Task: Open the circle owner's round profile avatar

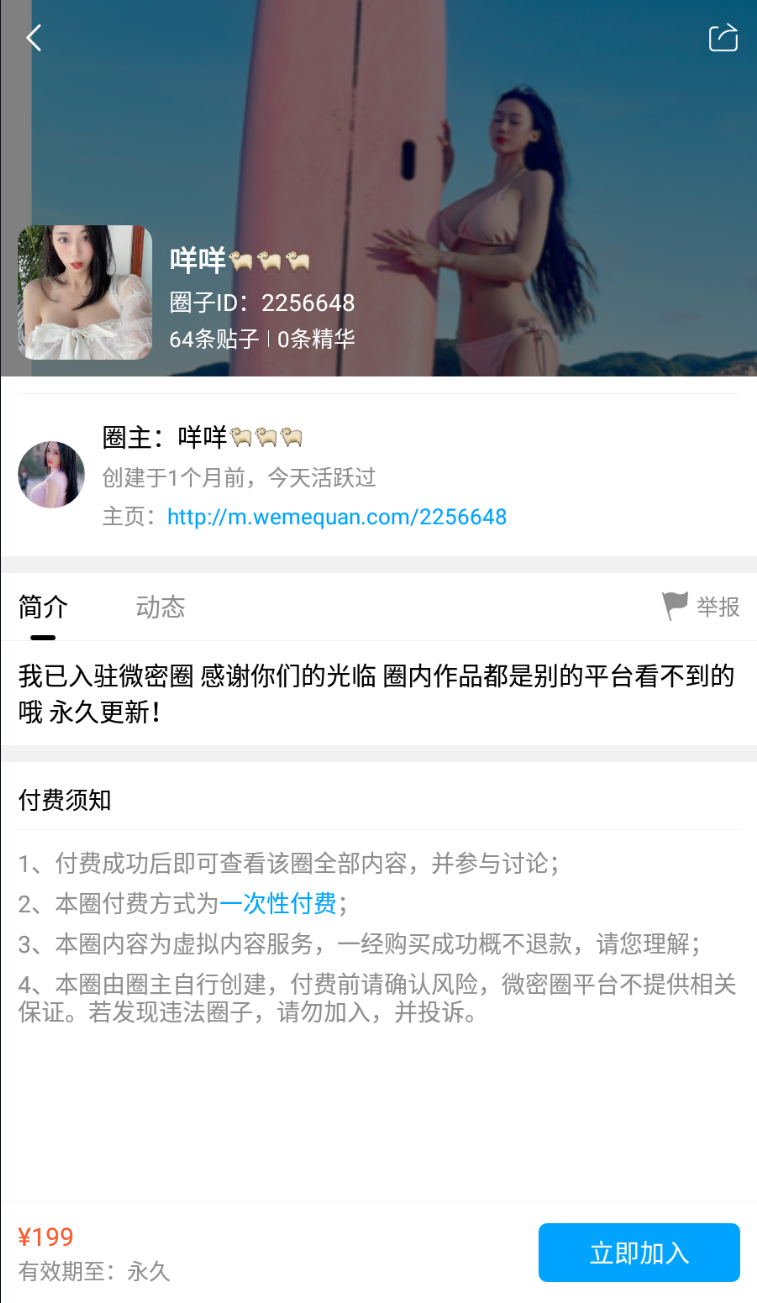Action: point(51,474)
